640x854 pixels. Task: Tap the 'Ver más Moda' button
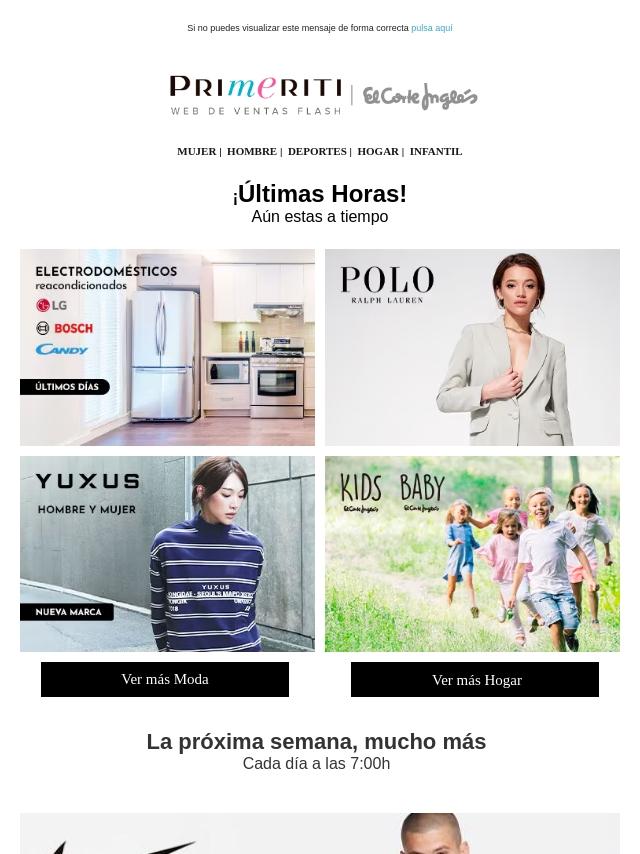tap(165, 679)
